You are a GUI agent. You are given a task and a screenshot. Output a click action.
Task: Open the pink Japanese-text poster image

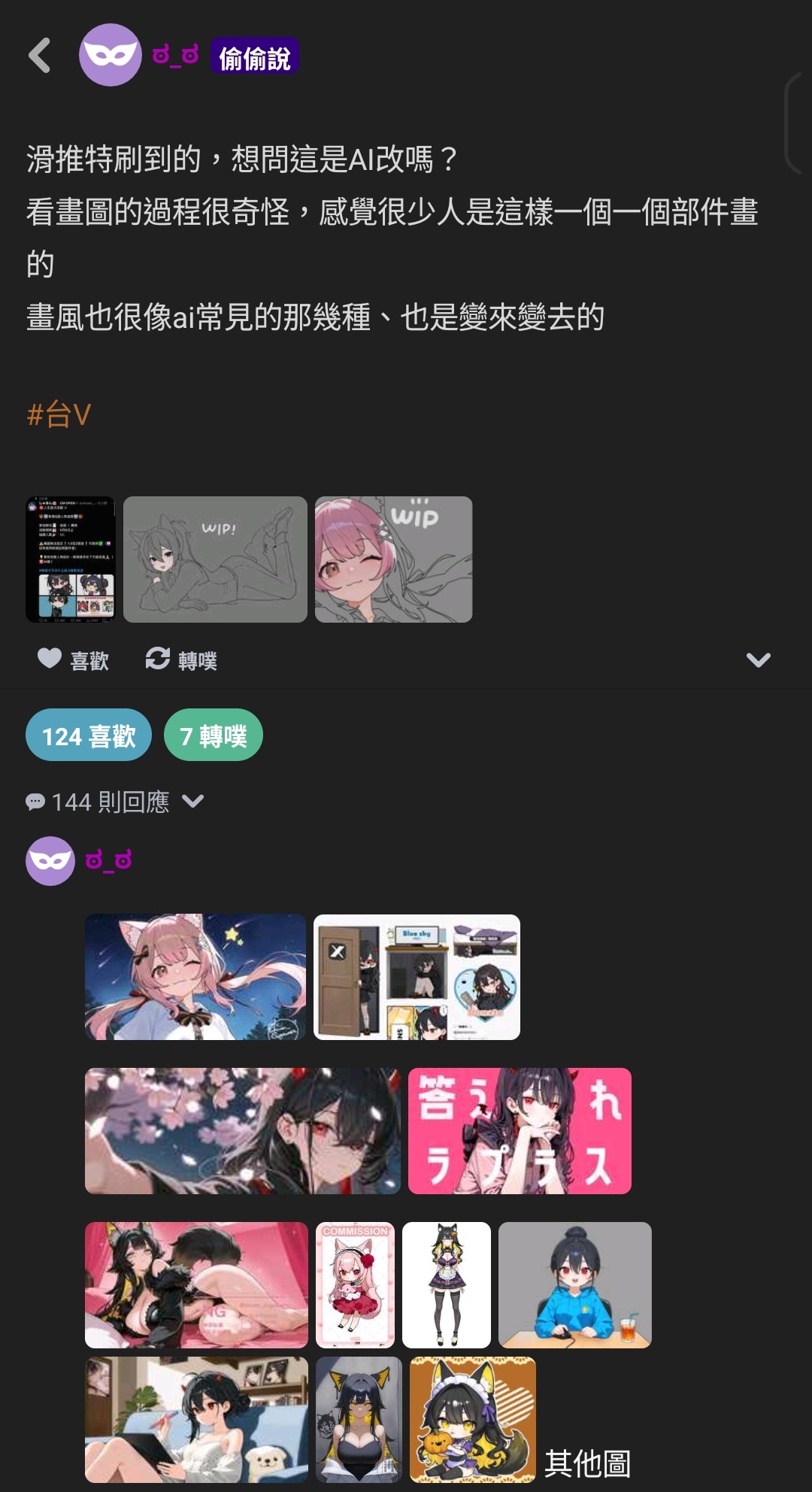coord(520,1131)
